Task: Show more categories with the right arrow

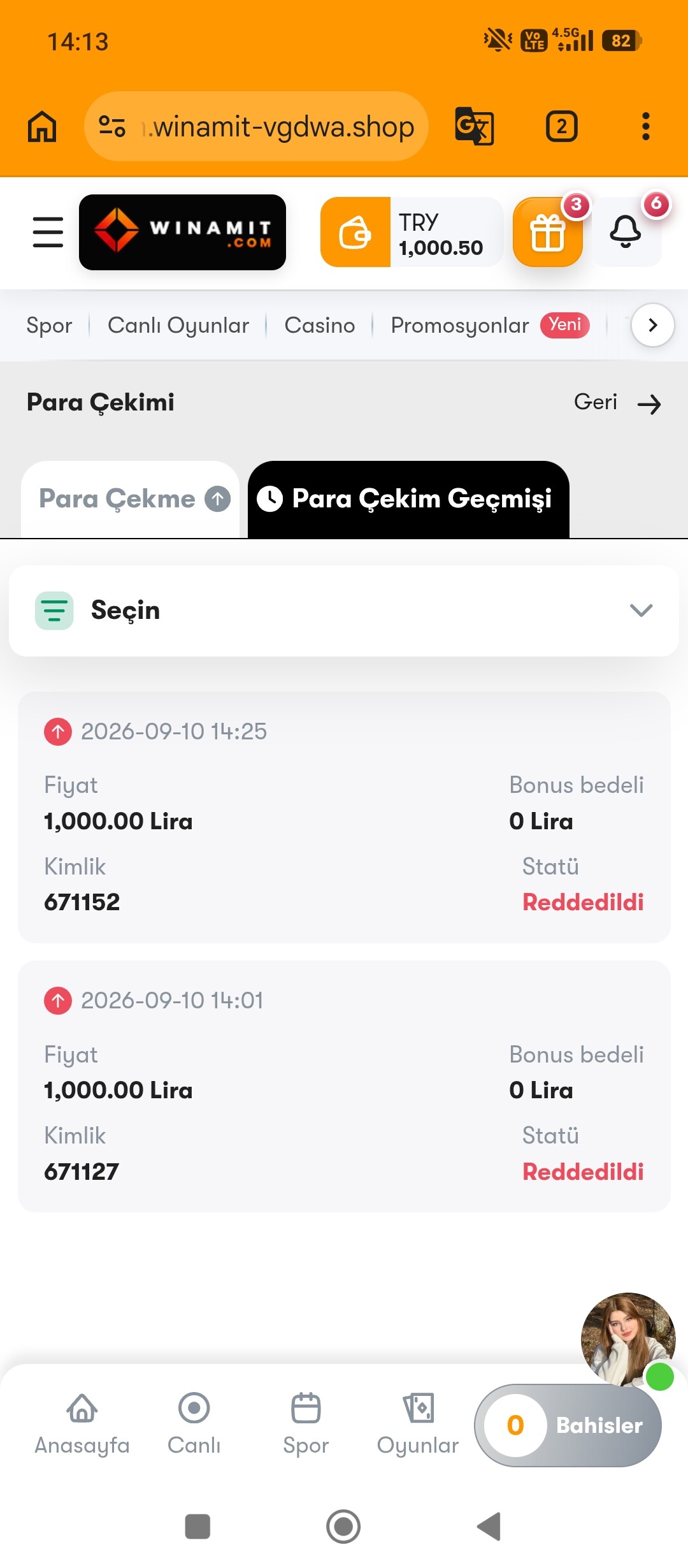Action: [652, 325]
